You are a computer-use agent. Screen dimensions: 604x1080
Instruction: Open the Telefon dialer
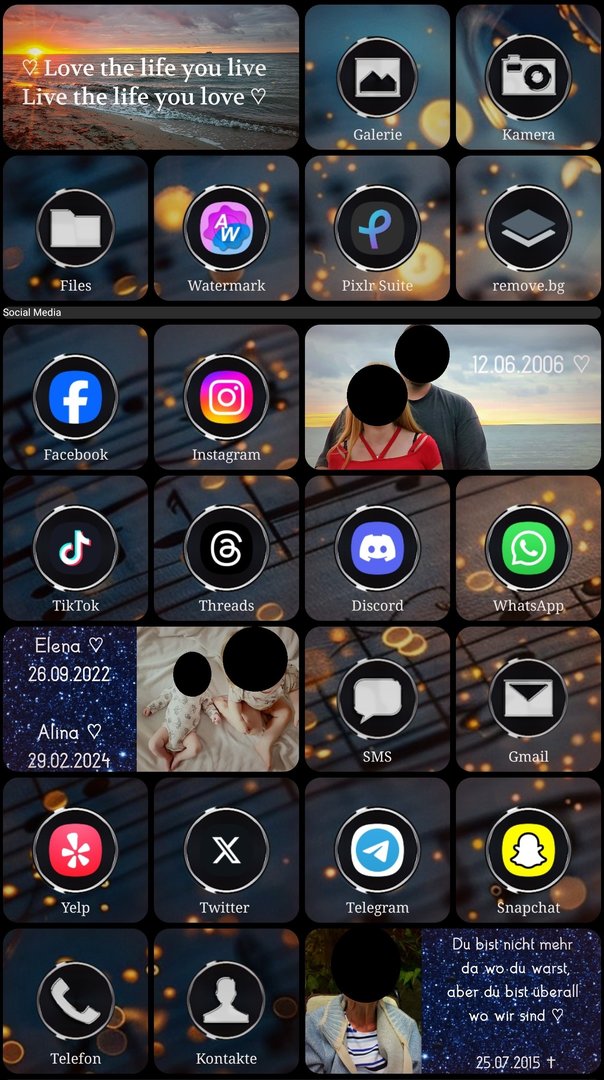pyautogui.click(x=75, y=1002)
